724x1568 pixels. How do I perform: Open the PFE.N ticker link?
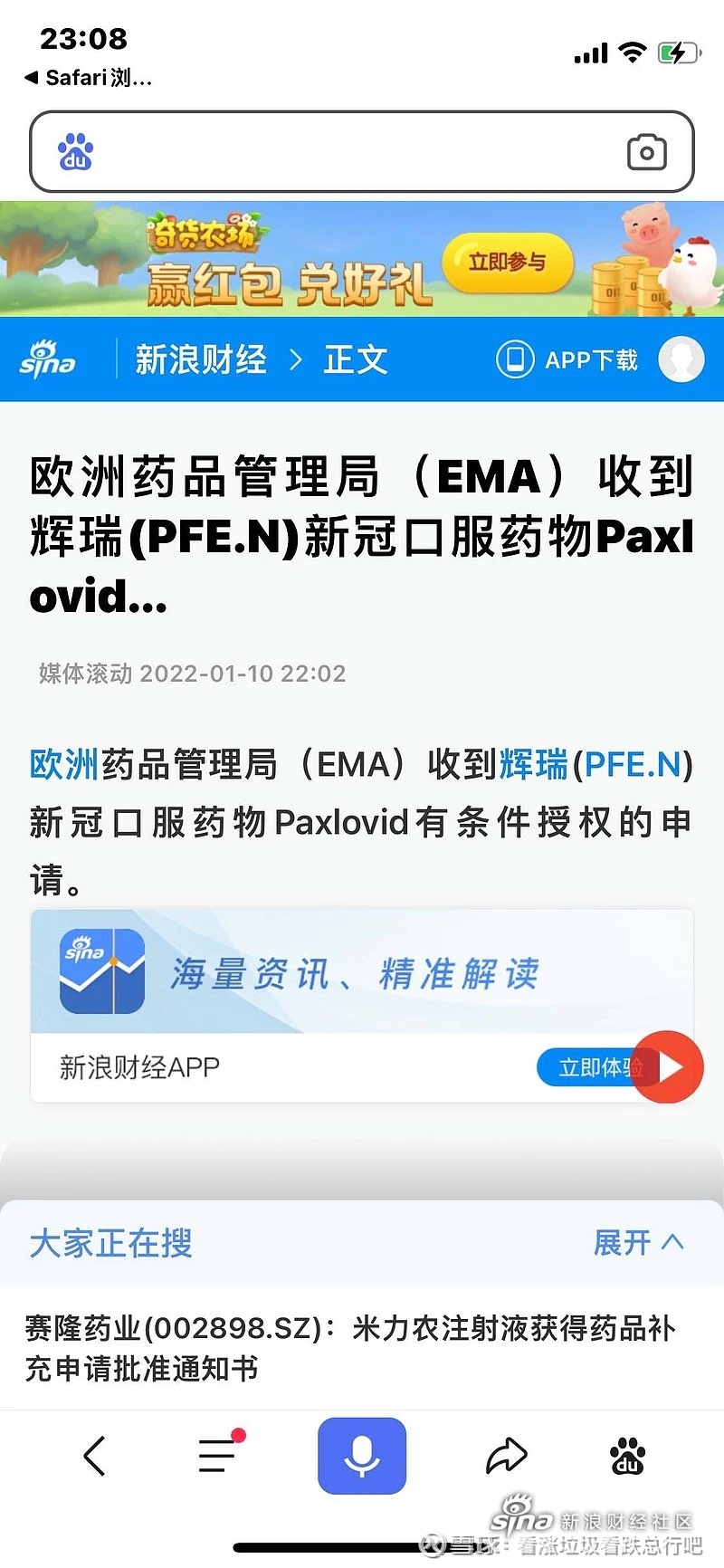(x=633, y=764)
